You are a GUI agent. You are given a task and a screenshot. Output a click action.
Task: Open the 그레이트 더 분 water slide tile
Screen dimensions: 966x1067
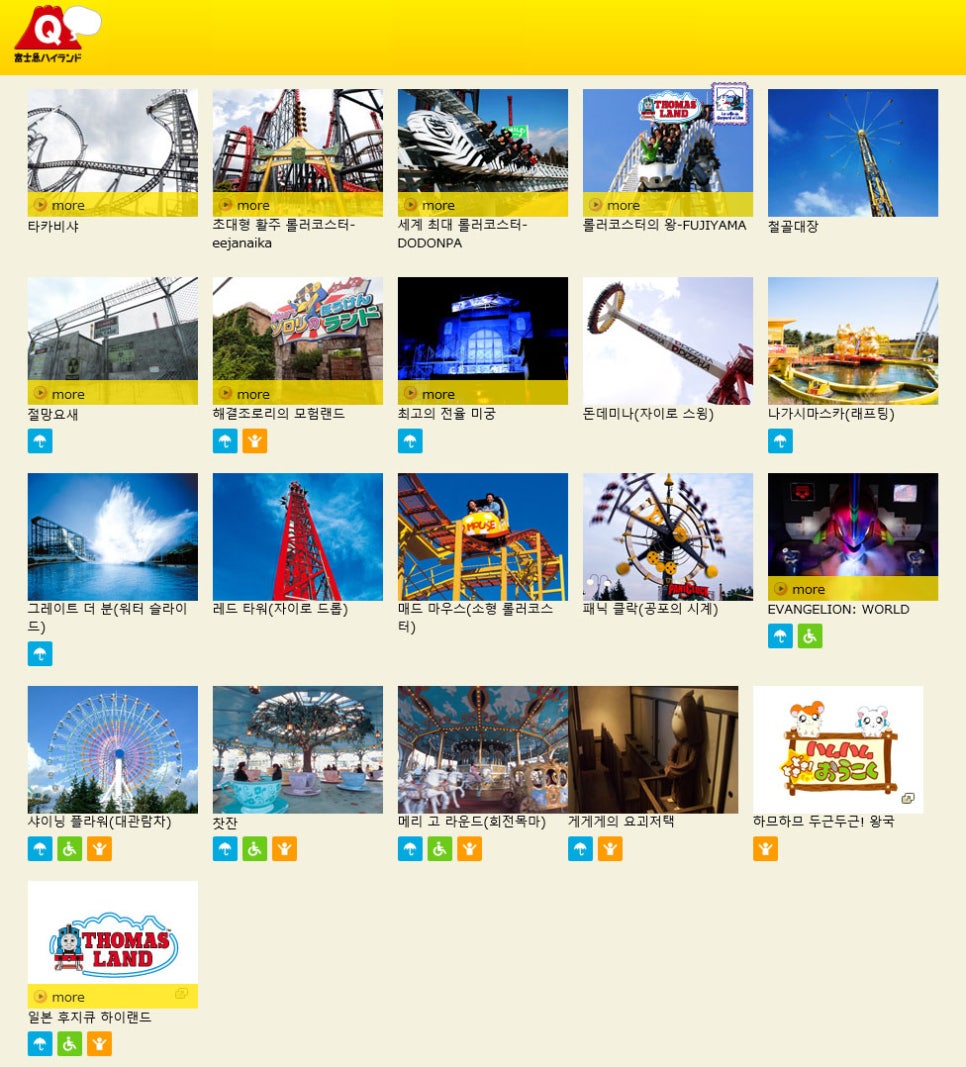[x=112, y=536]
